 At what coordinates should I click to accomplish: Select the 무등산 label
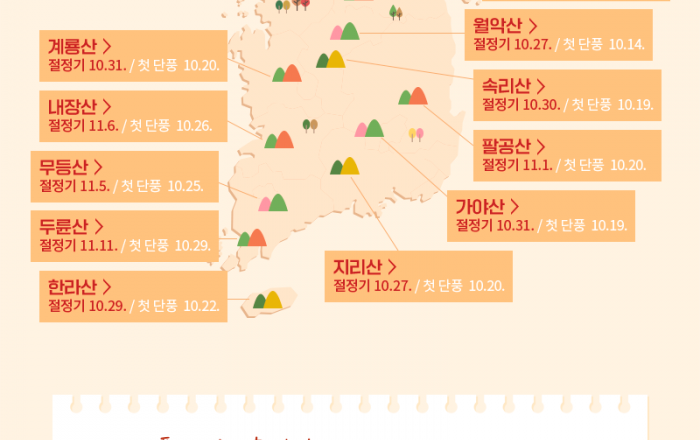(72, 166)
